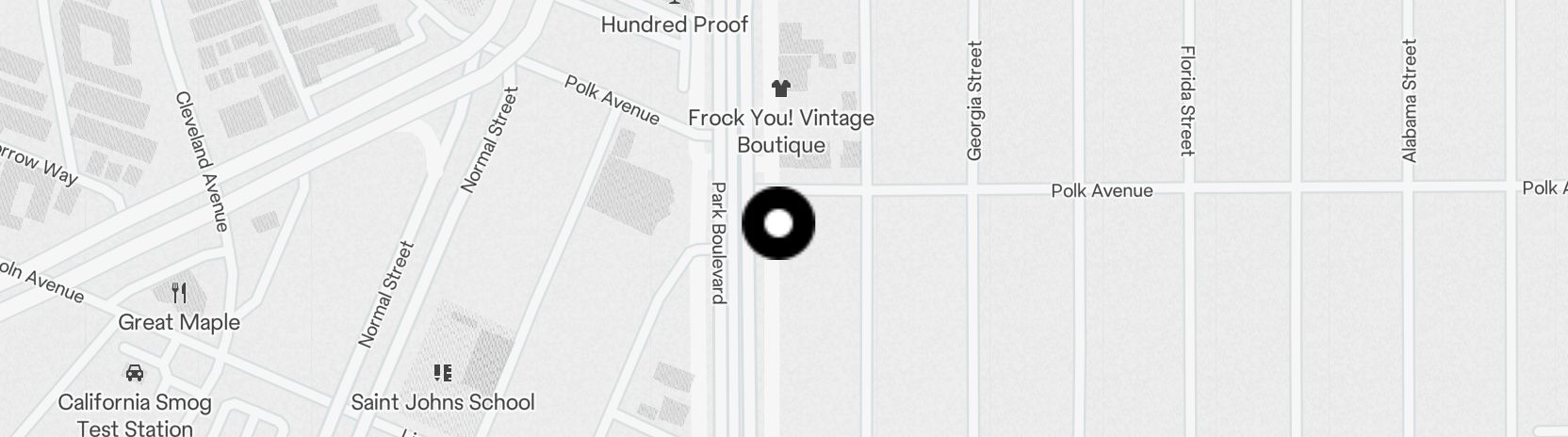Select Saint Johns School on the map
The image size is (1568, 437).
point(442,401)
